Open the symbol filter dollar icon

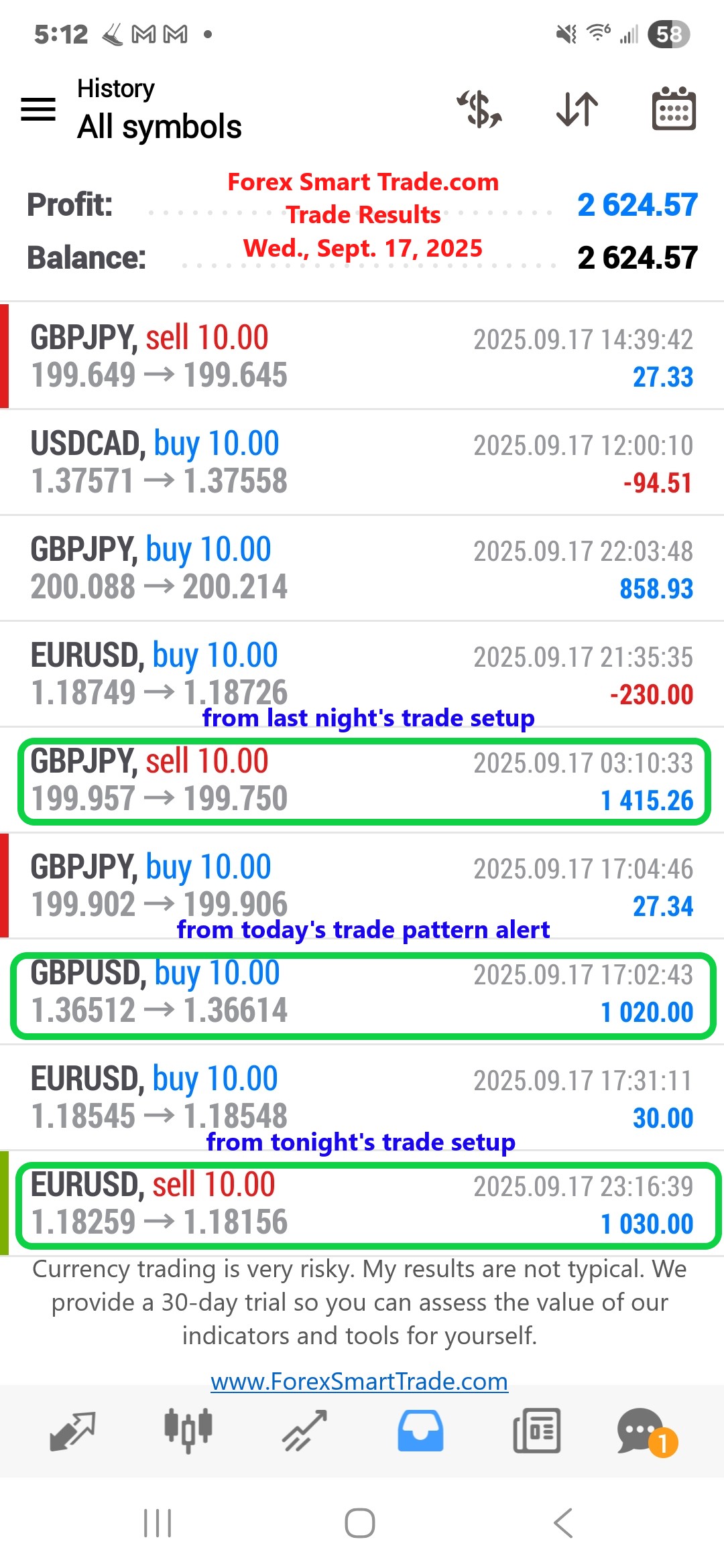[x=479, y=109]
